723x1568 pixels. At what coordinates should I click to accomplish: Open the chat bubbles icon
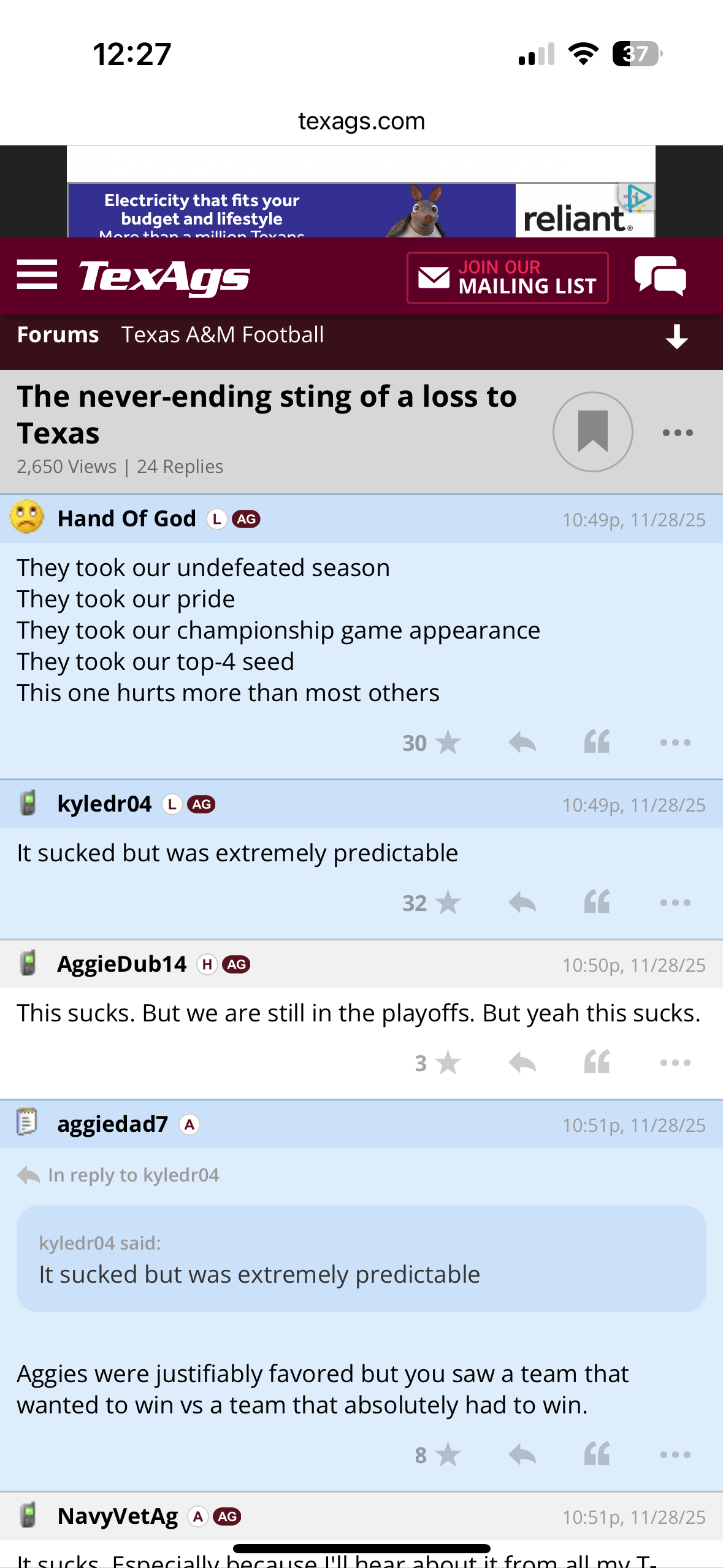coord(660,276)
